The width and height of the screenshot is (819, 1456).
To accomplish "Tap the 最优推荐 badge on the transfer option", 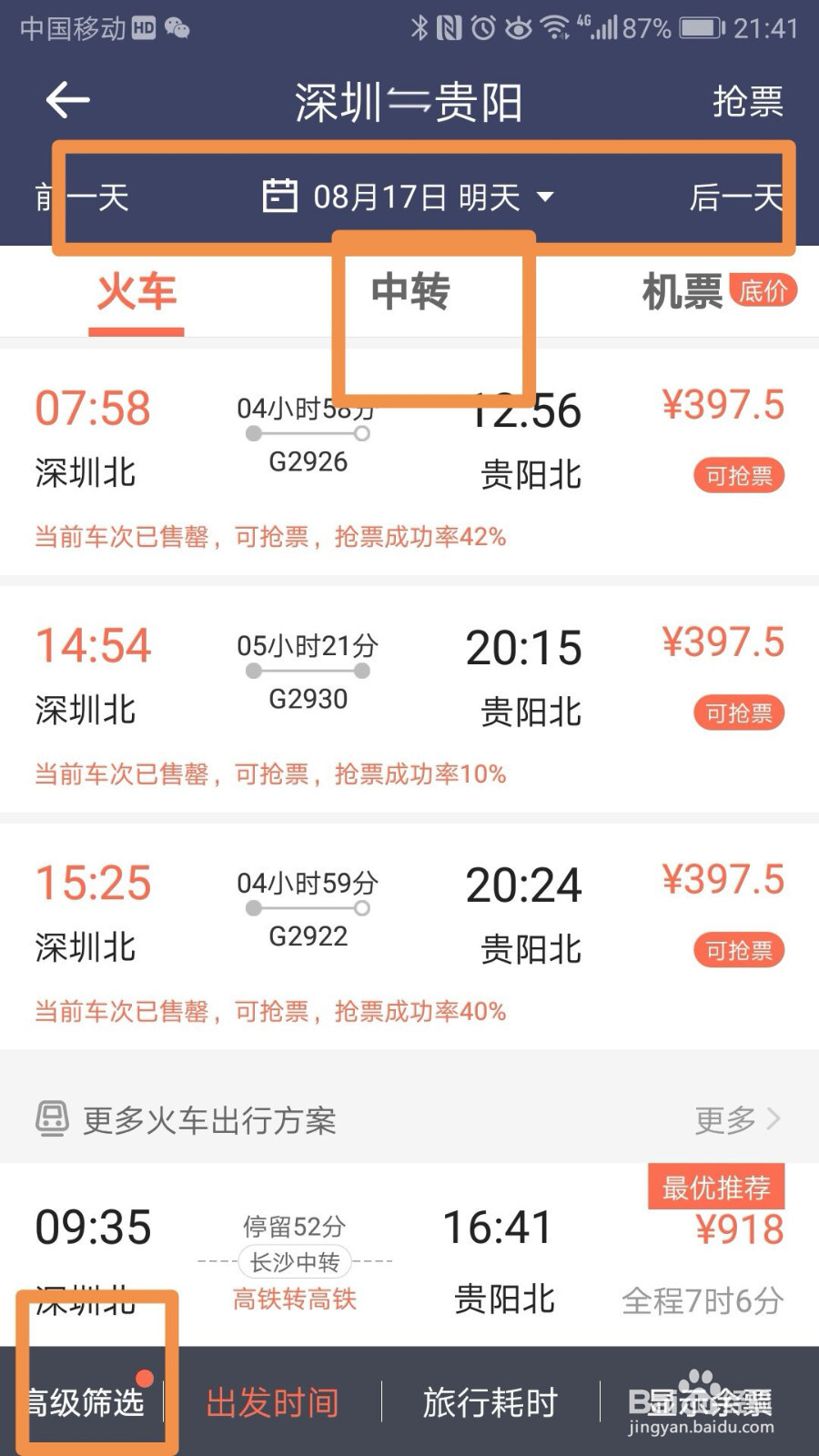I will (715, 1186).
